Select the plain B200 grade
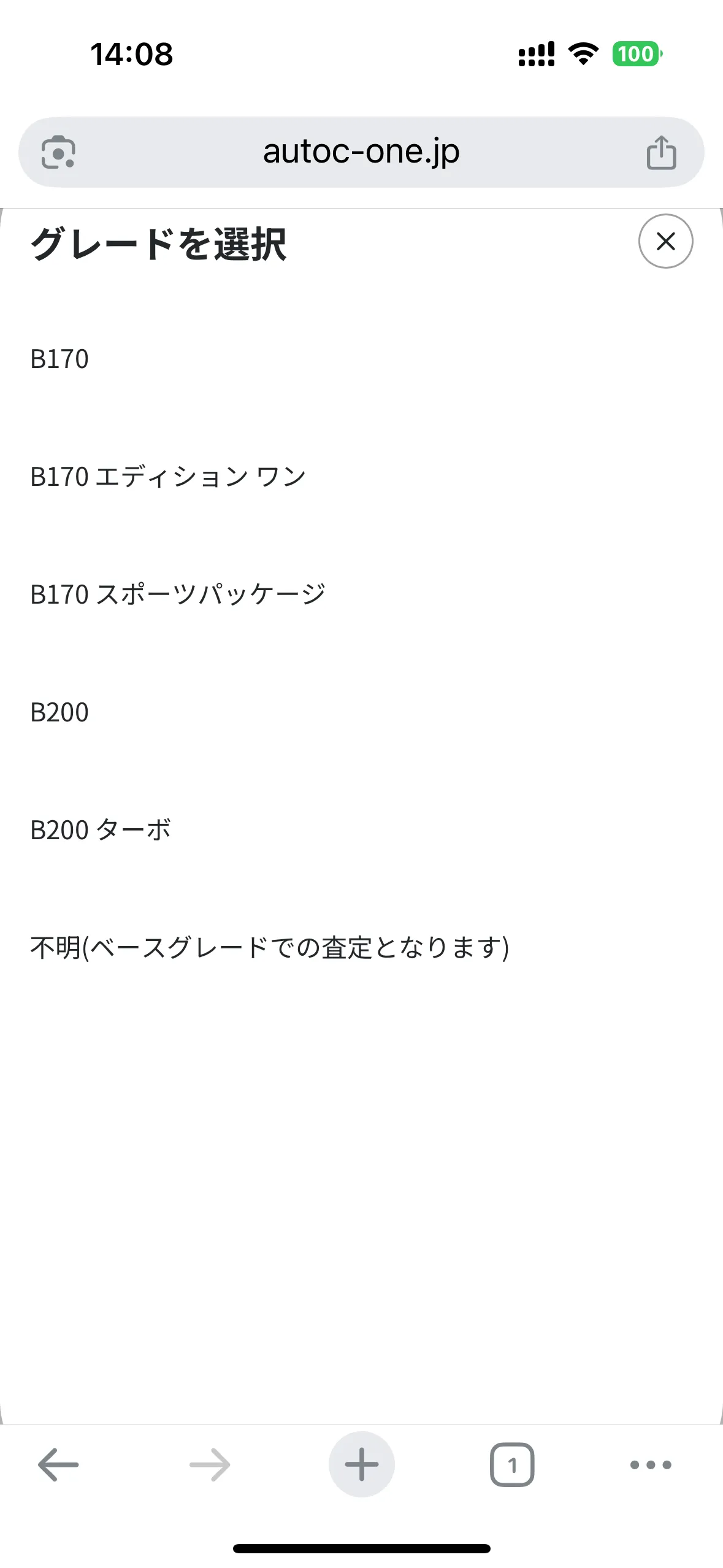This screenshot has width=723, height=1568. pyautogui.click(x=59, y=712)
